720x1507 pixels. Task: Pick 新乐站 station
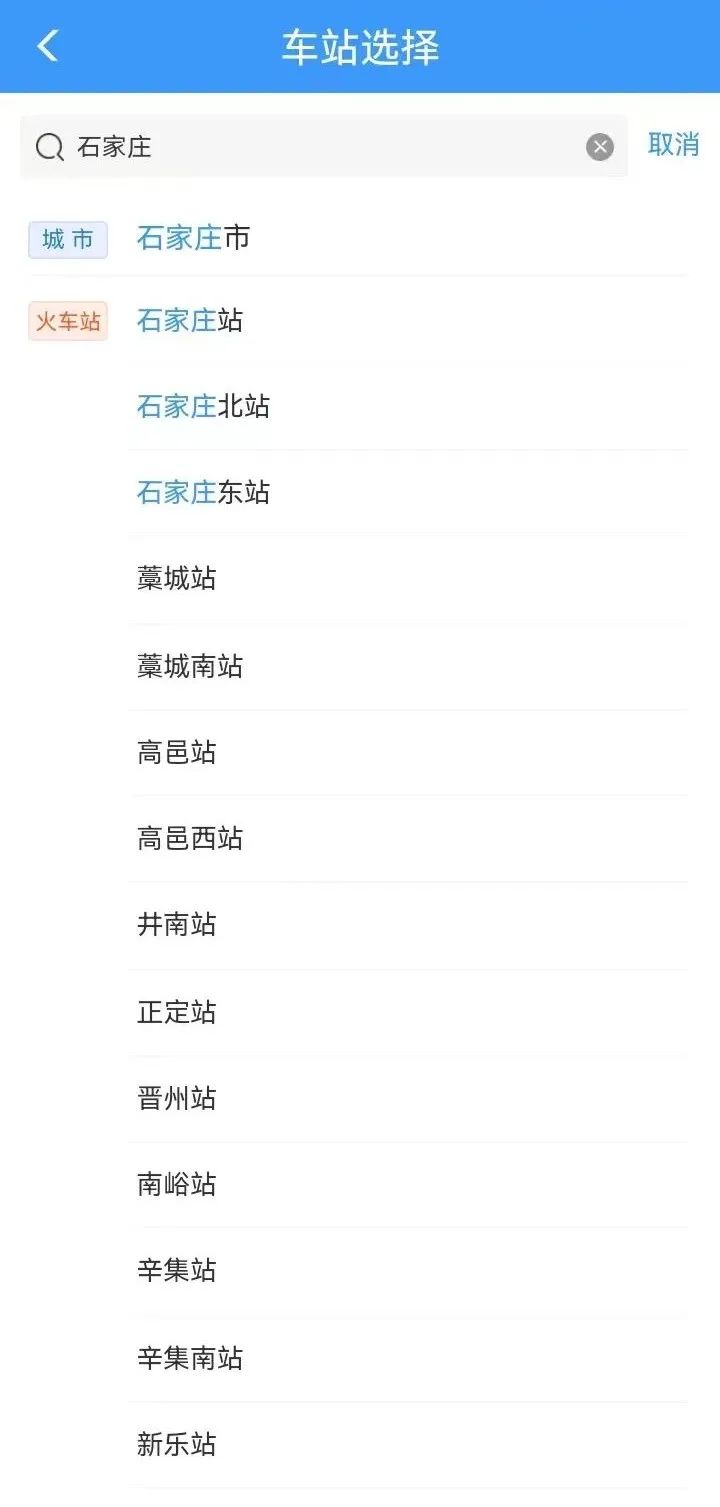pyautogui.click(x=177, y=1444)
